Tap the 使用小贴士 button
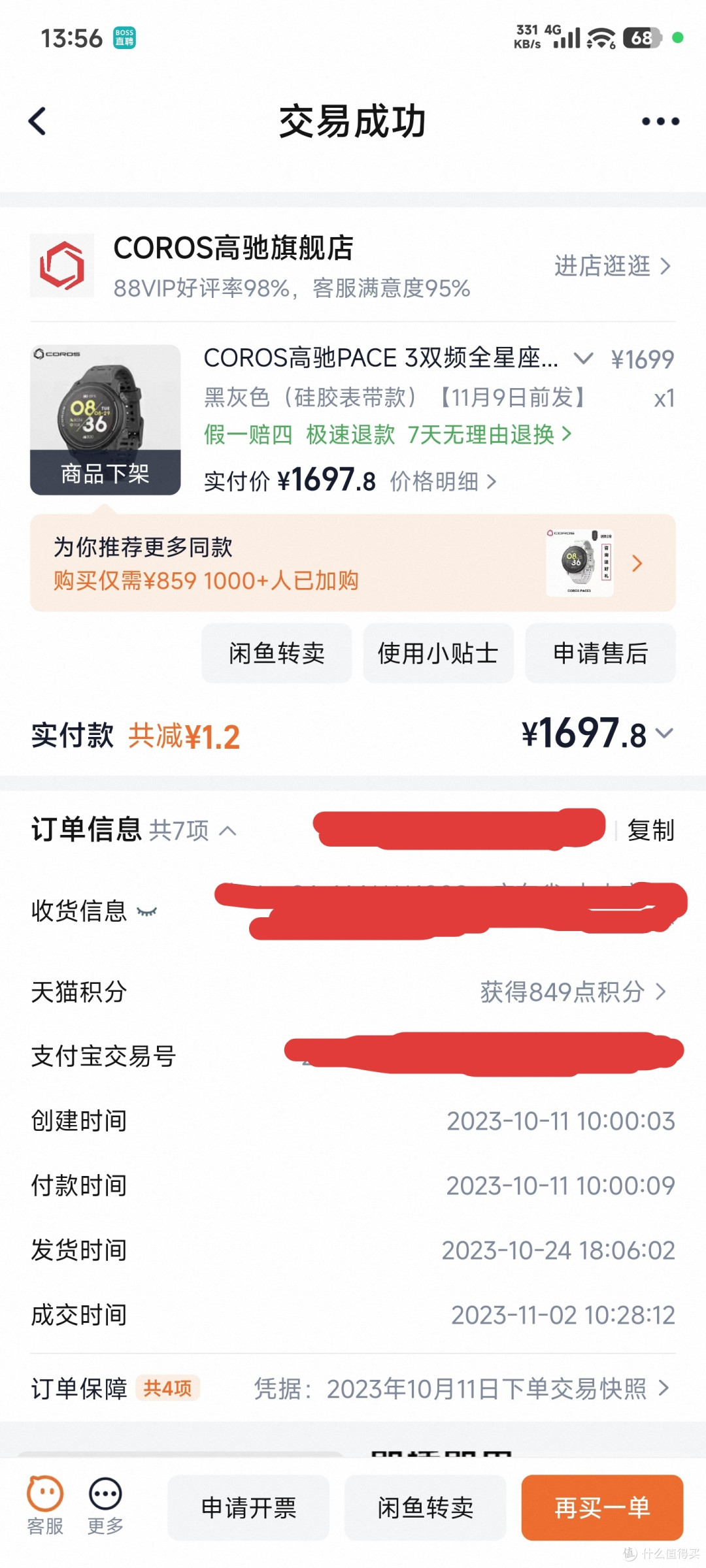This screenshot has width=706, height=1568. 438,653
